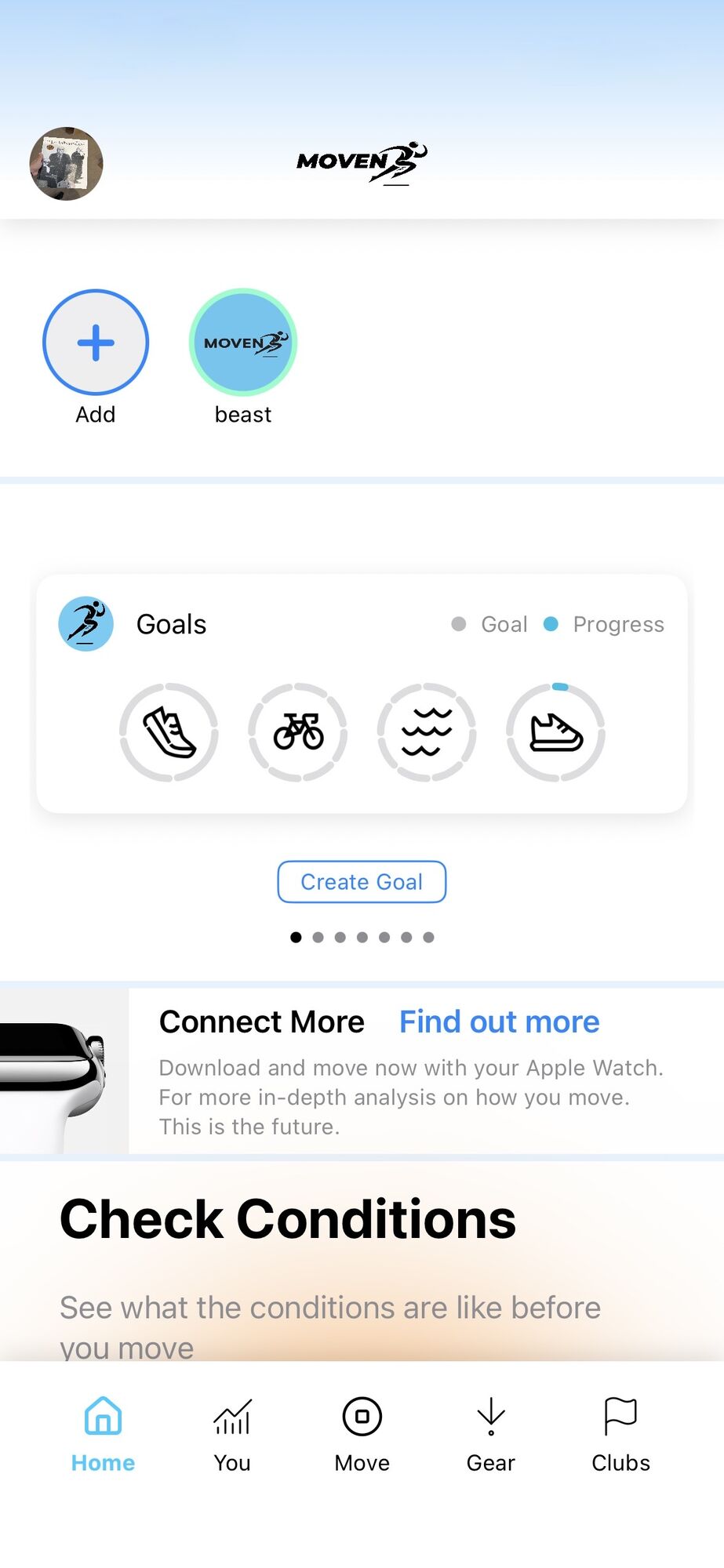
Task: Tap the beast story circle
Action: [x=243, y=343]
